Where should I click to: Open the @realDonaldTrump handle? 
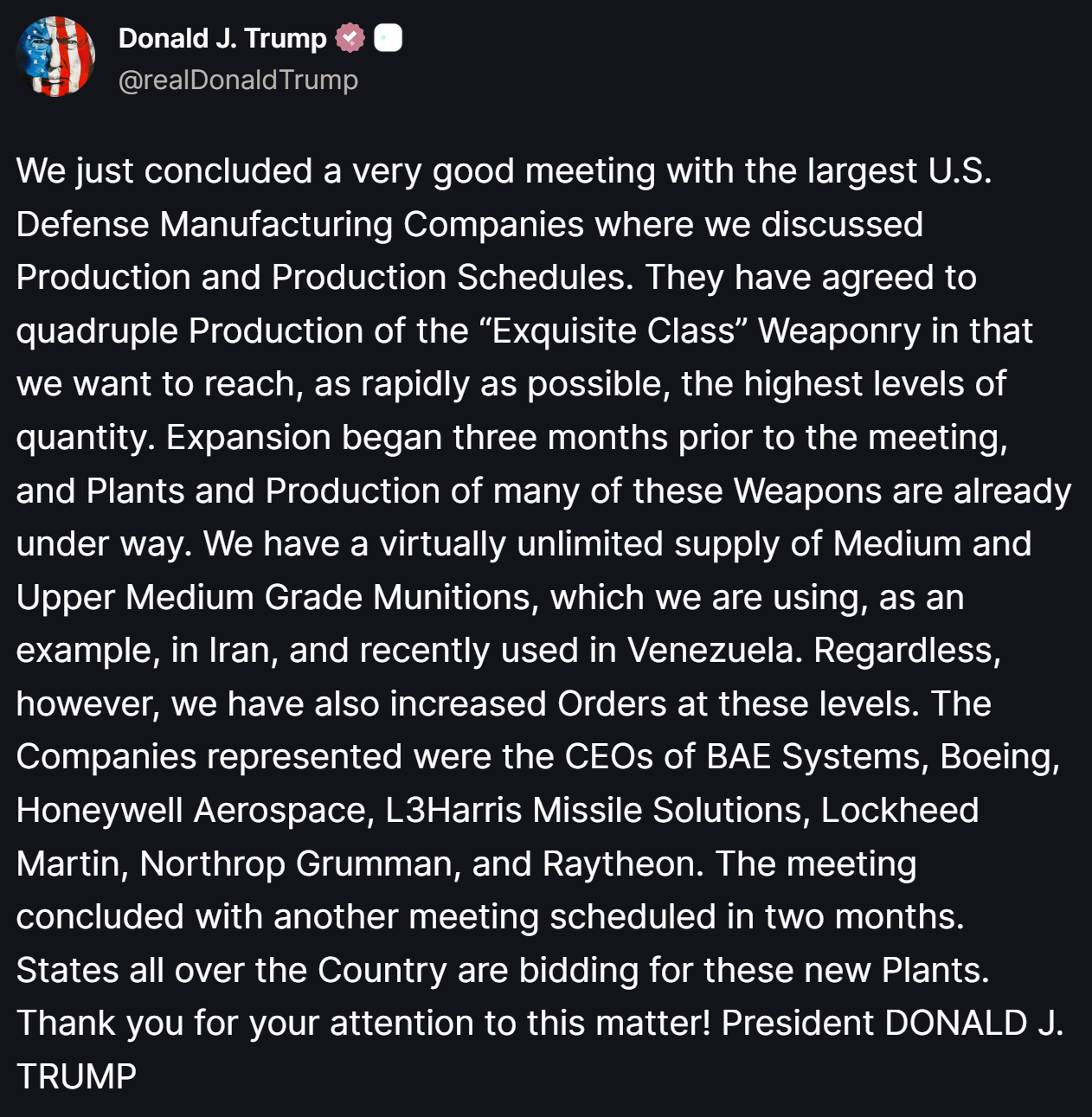(x=238, y=80)
